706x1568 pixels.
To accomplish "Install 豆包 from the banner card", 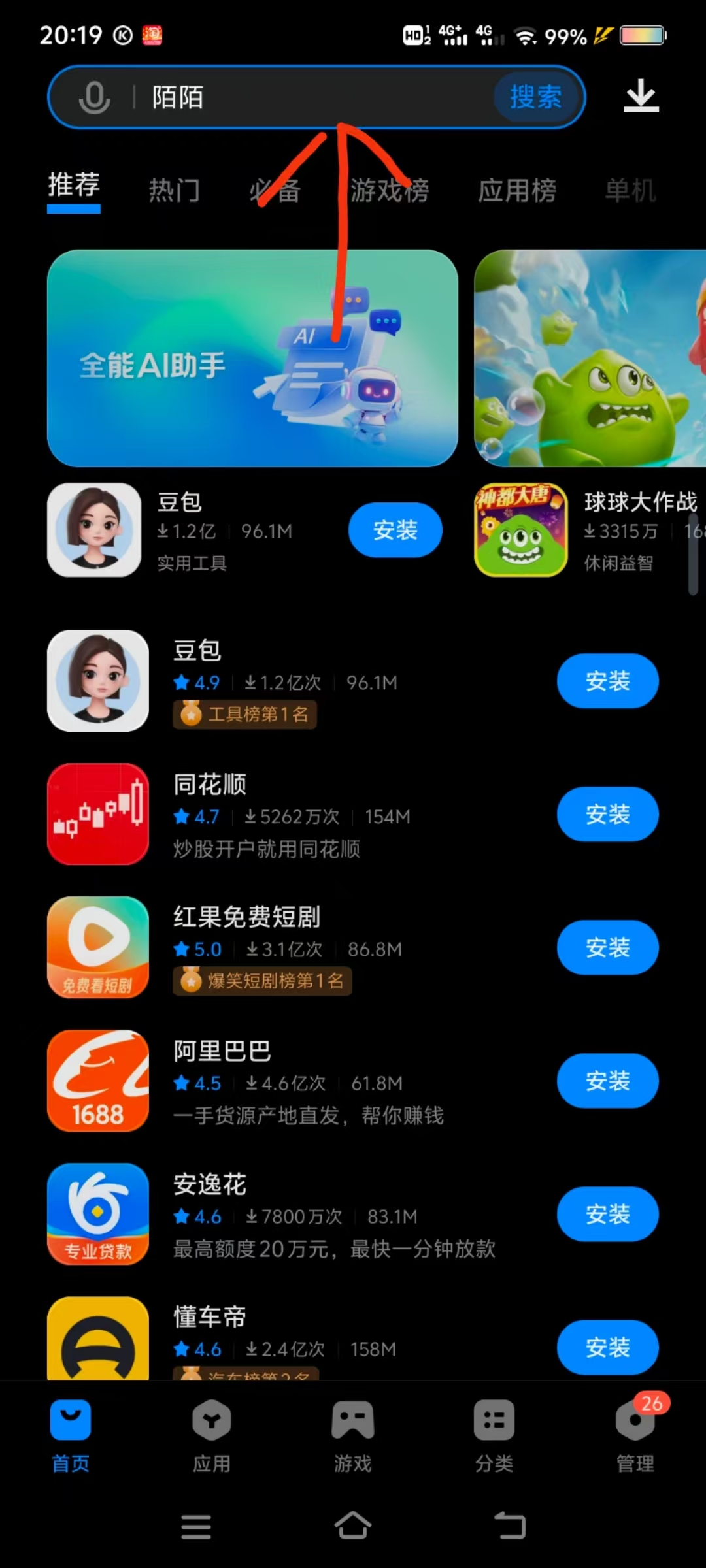I will coord(395,530).
